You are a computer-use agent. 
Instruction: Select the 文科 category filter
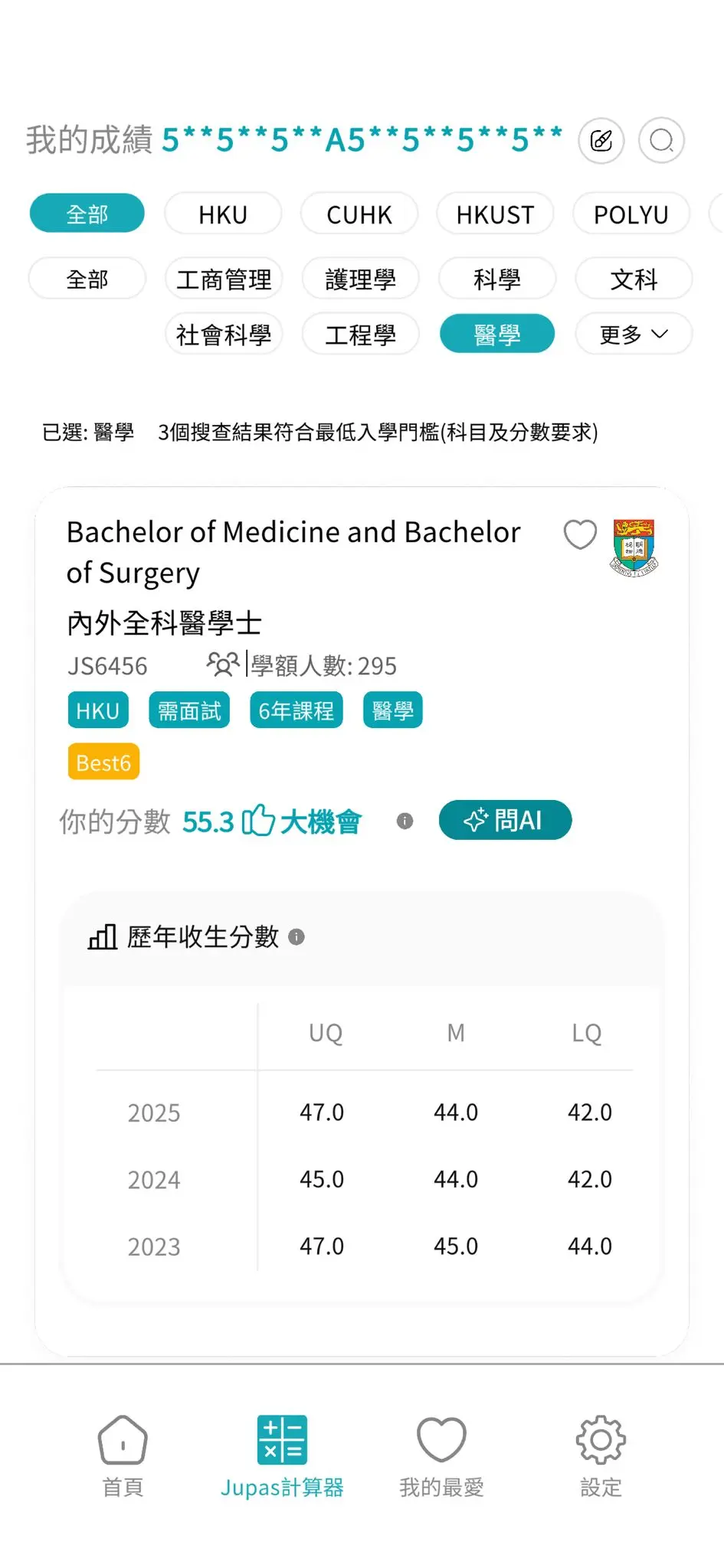tap(633, 279)
